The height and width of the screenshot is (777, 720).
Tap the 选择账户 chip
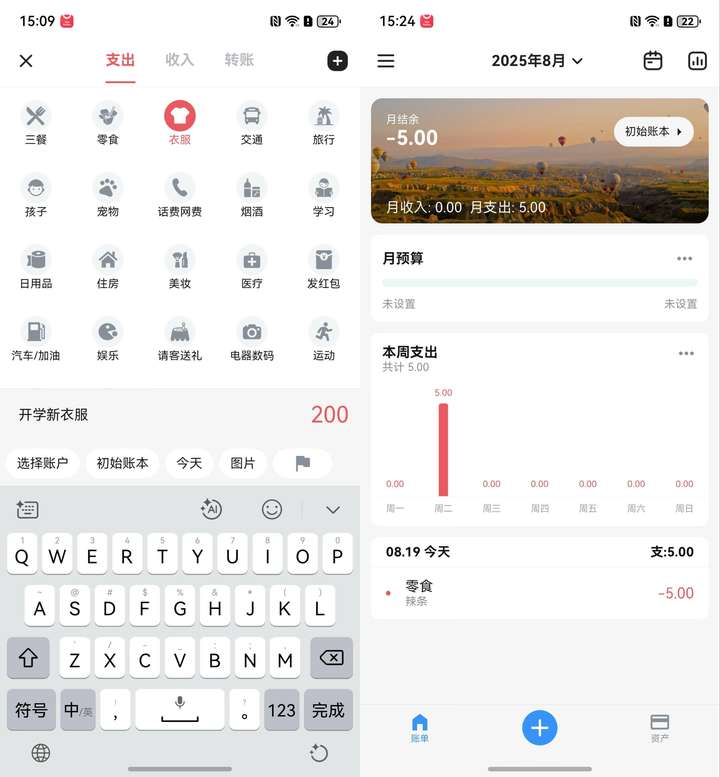[43, 463]
